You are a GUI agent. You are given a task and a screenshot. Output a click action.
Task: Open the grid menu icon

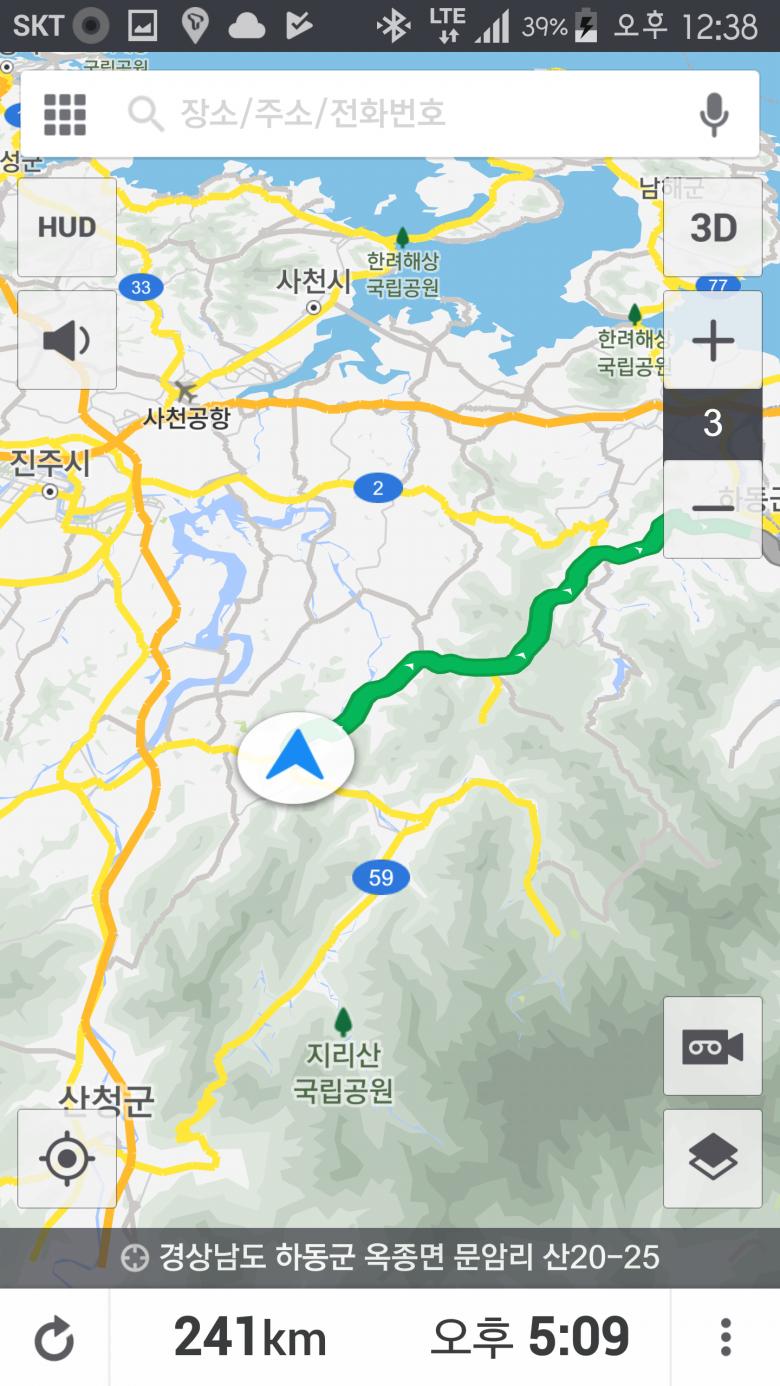click(x=66, y=114)
